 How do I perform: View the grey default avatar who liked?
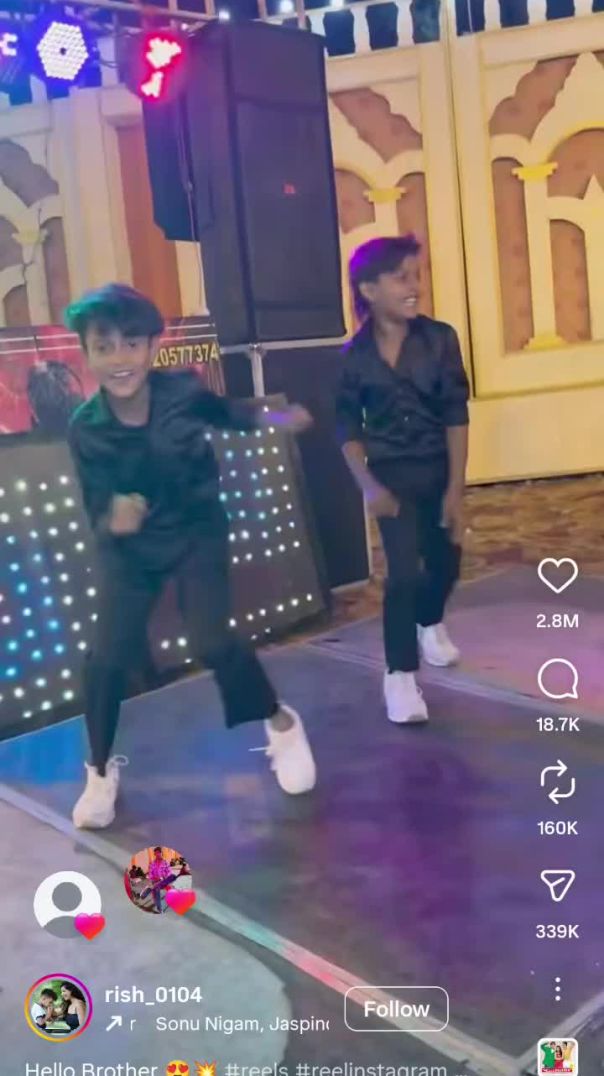(x=67, y=904)
